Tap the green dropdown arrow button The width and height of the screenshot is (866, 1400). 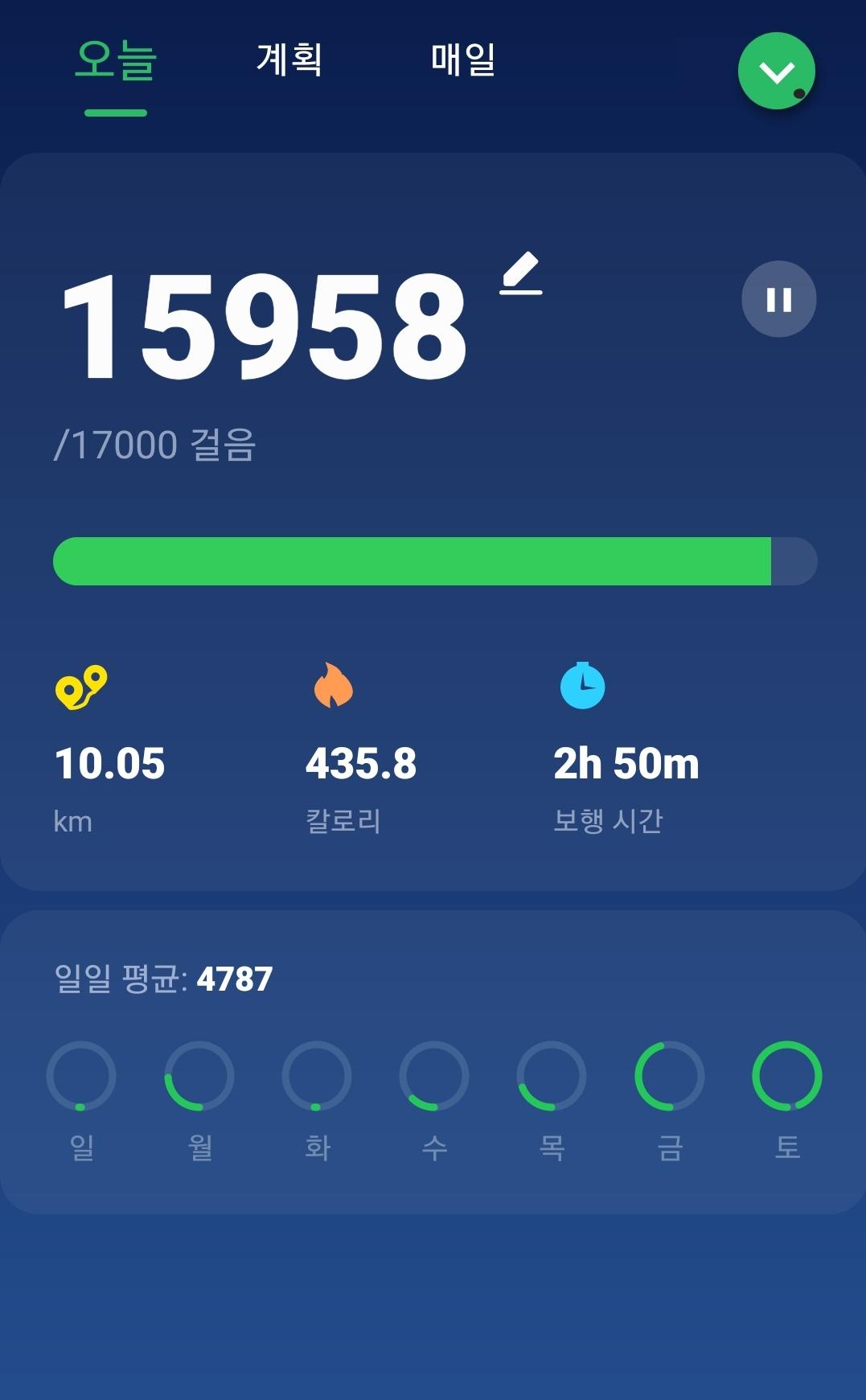coord(776,72)
